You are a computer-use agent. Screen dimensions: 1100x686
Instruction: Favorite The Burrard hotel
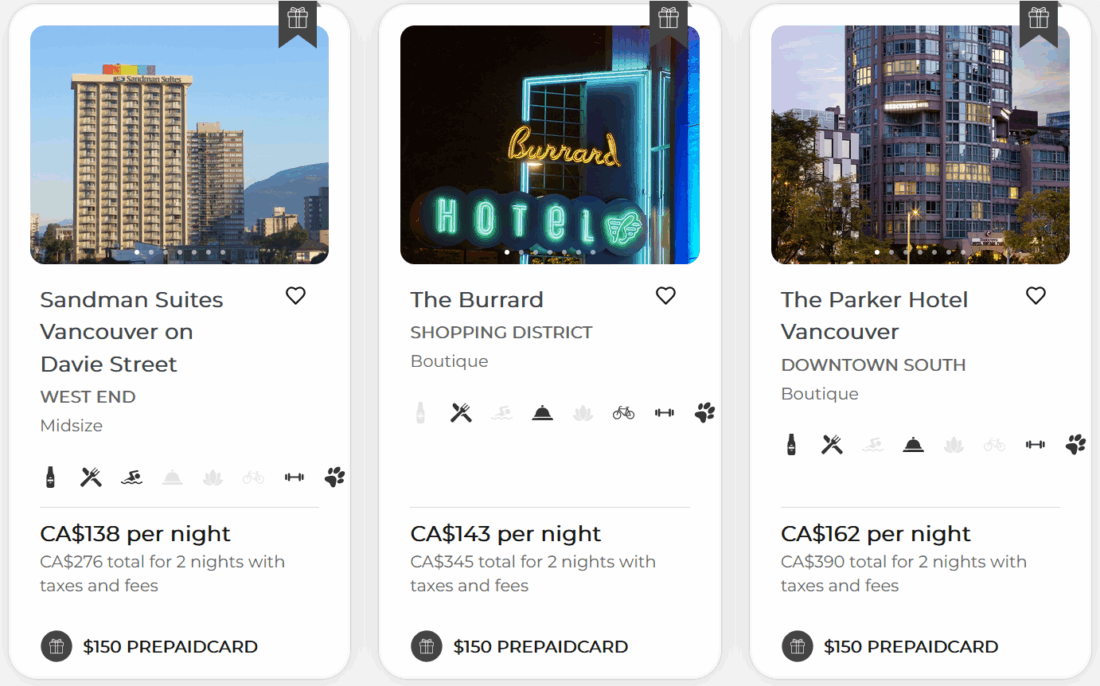tap(665, 296)
